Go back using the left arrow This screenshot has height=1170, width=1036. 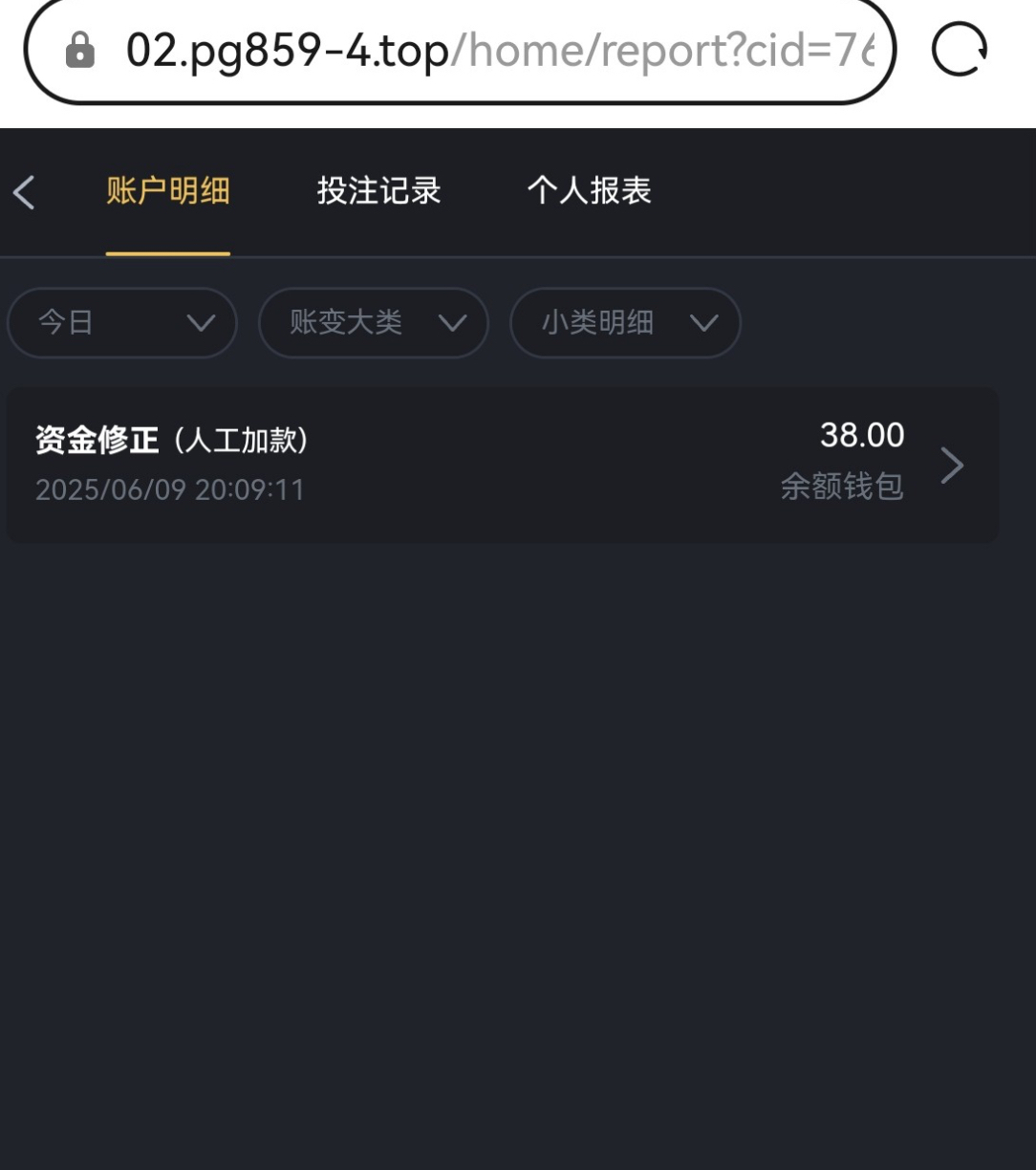25,192
